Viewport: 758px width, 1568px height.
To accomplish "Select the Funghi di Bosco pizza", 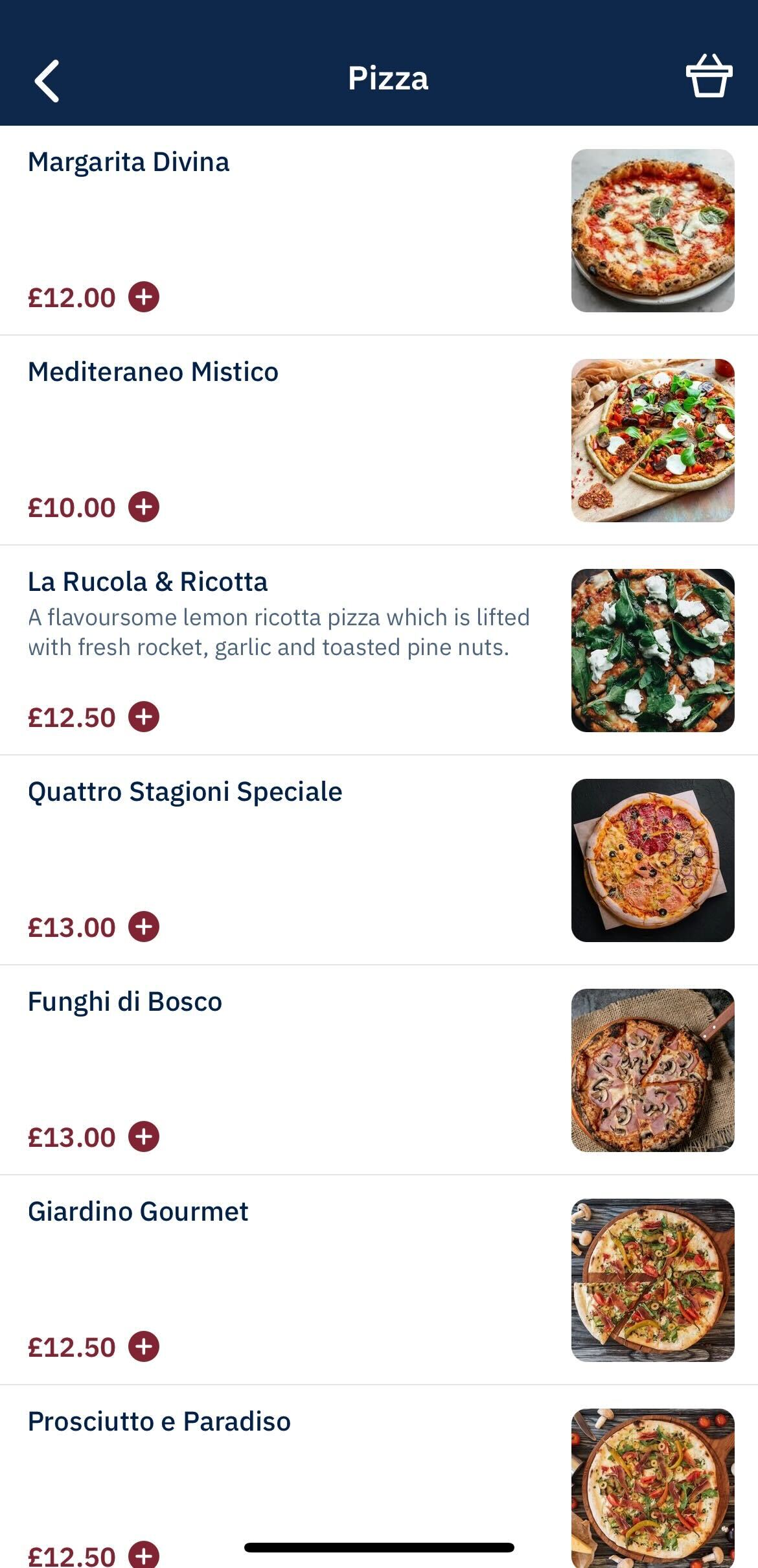I will tap(125, 1002).
